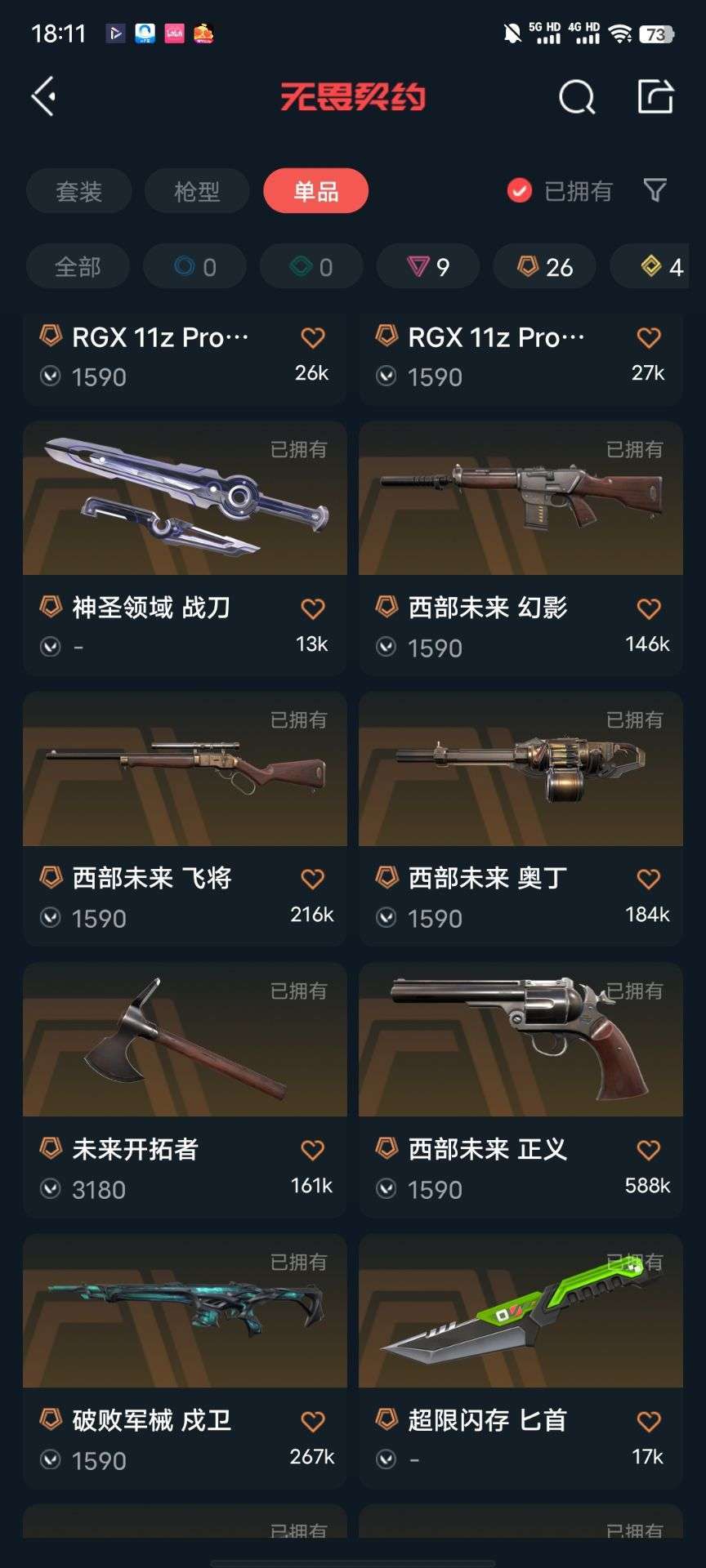The image size is (706, 1568).
Task: Open the search icon
Action: point(577,97)
